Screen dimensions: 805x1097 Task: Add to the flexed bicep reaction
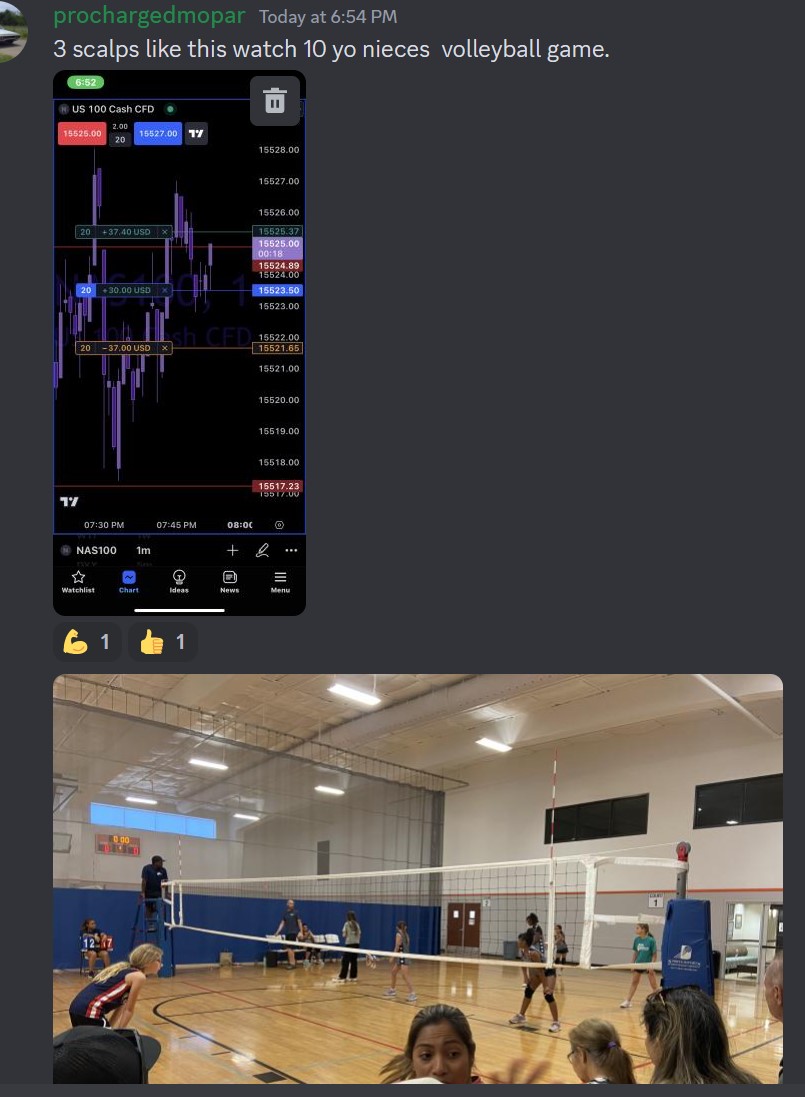pyautogui.click(x=87, y=642)
